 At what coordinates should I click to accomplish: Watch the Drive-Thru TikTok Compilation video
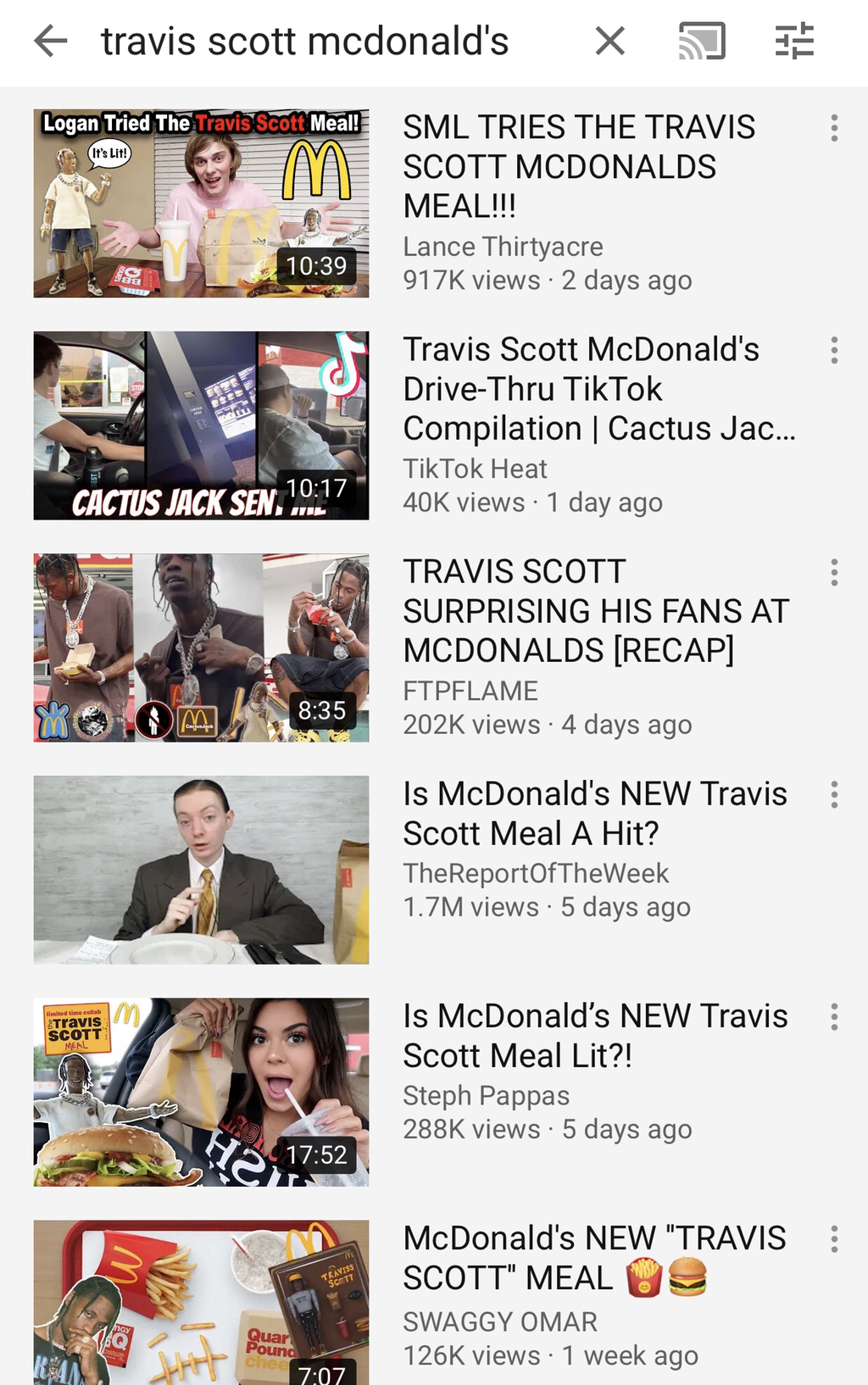click(x=201, y=426)
